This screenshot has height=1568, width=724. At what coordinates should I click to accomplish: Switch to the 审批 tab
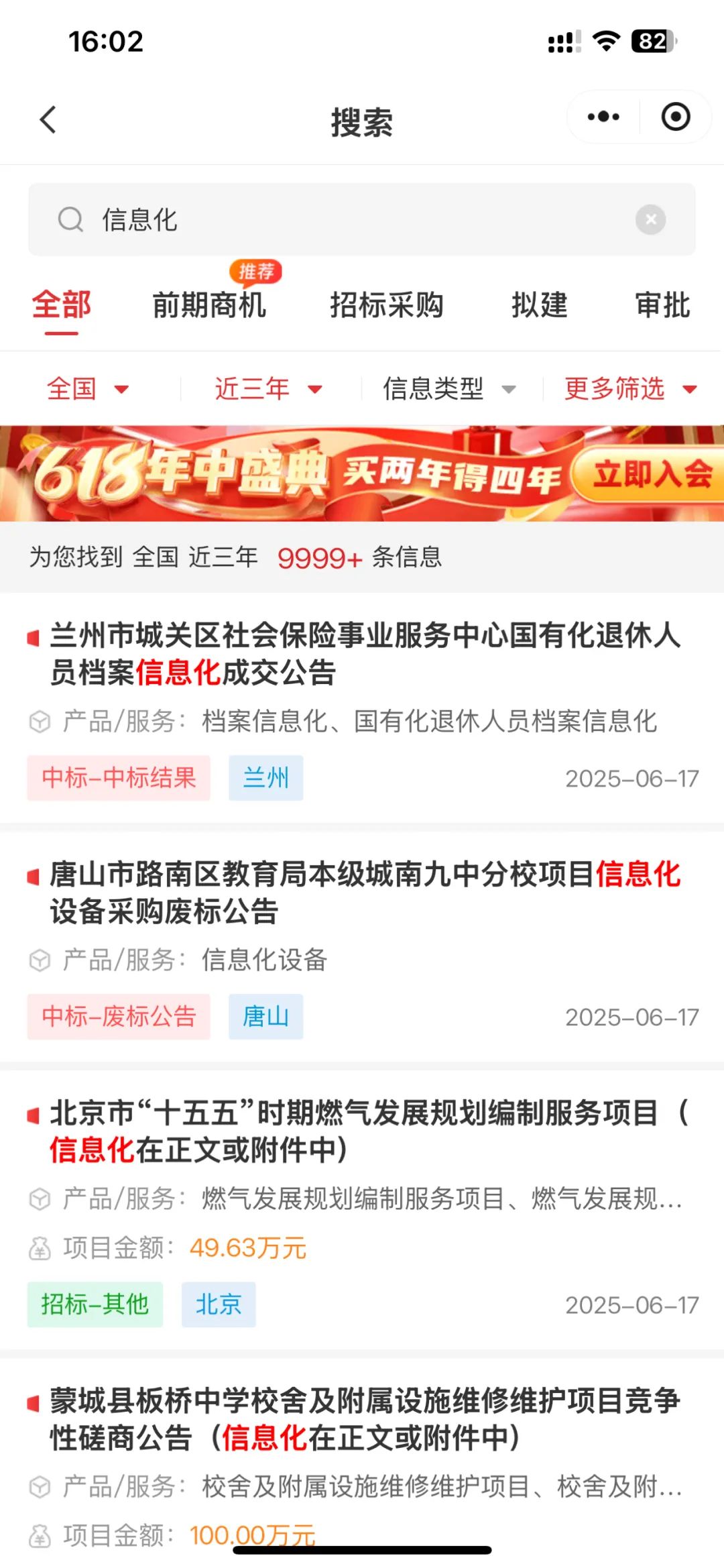(662, 305)
